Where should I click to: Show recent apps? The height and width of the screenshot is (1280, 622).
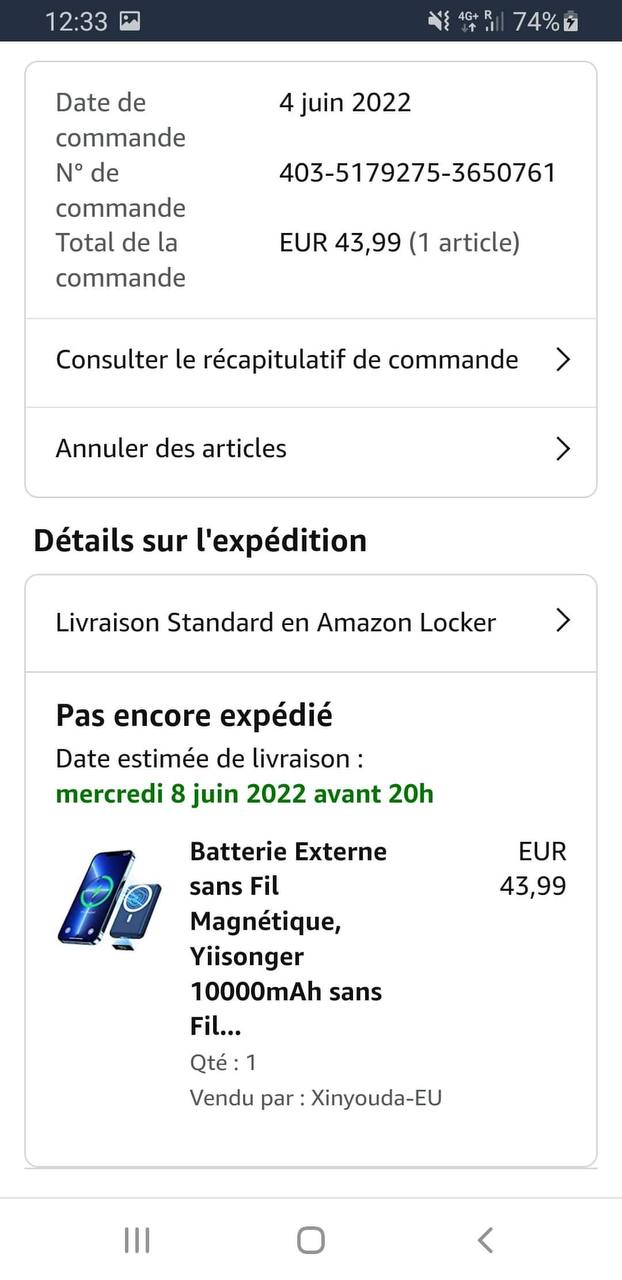[x=137, y=1241]
